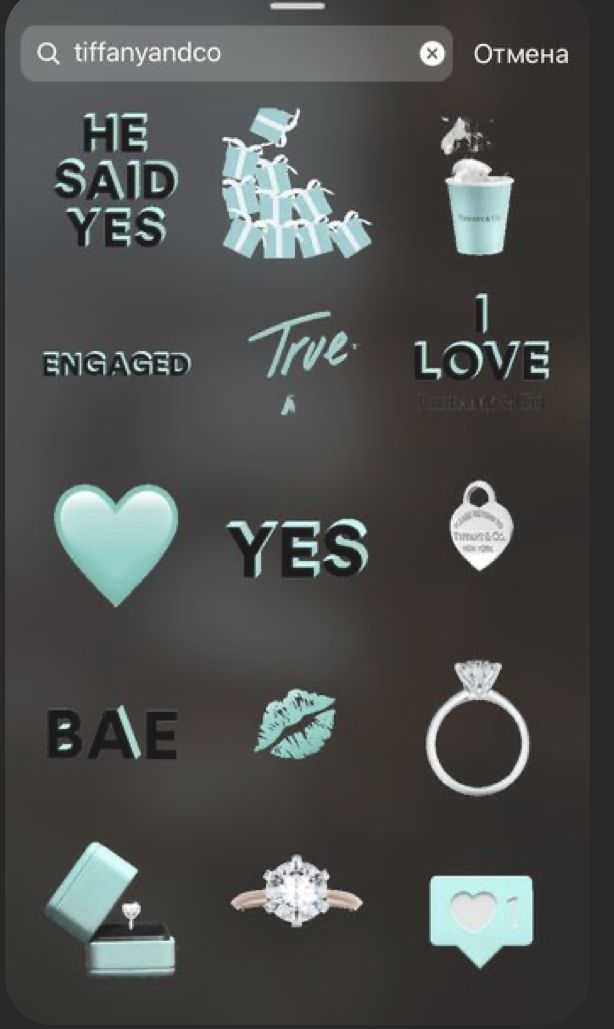Clear the search text
The image size is (614, 1029).
[x=431, y=54]
